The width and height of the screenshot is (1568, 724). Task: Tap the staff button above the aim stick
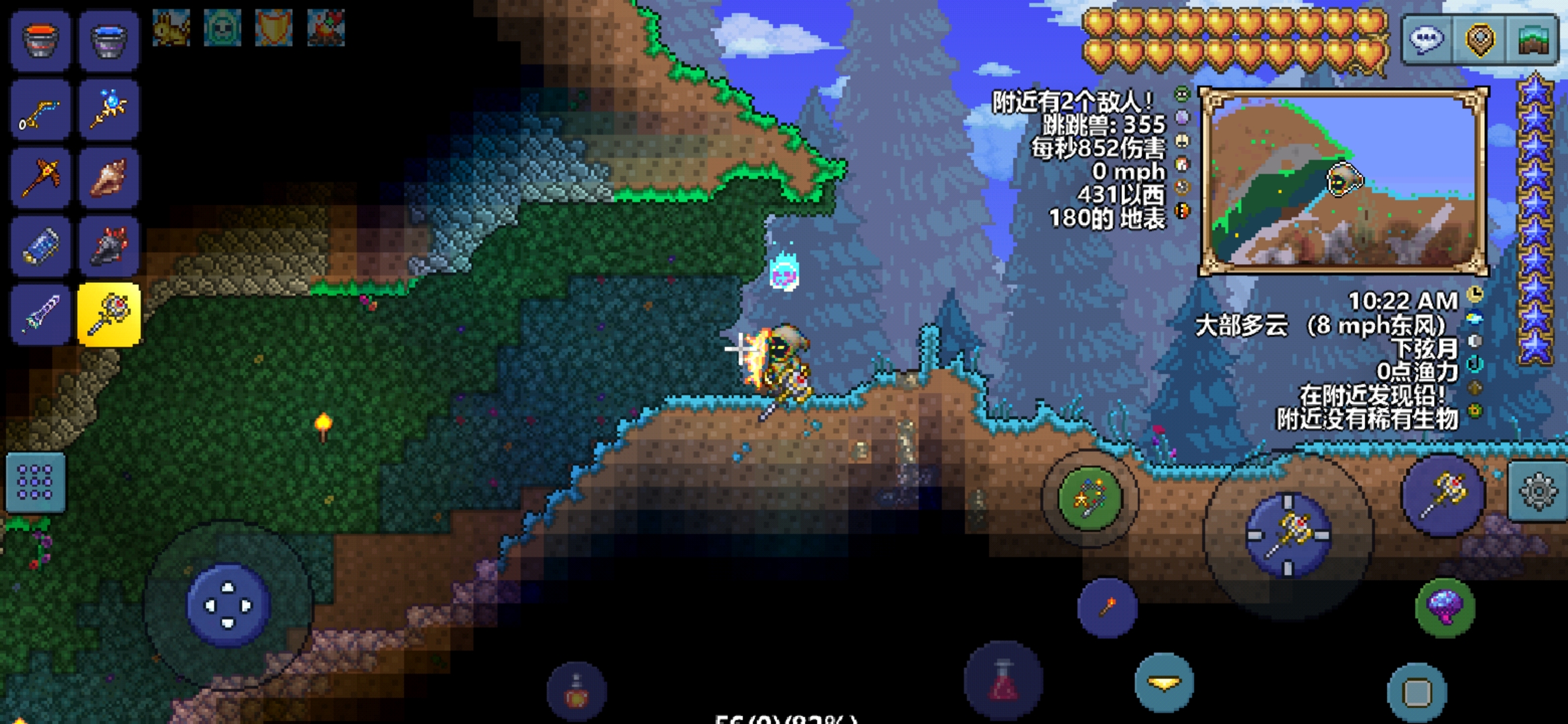pyautogui.click(x=1443, y=495)
